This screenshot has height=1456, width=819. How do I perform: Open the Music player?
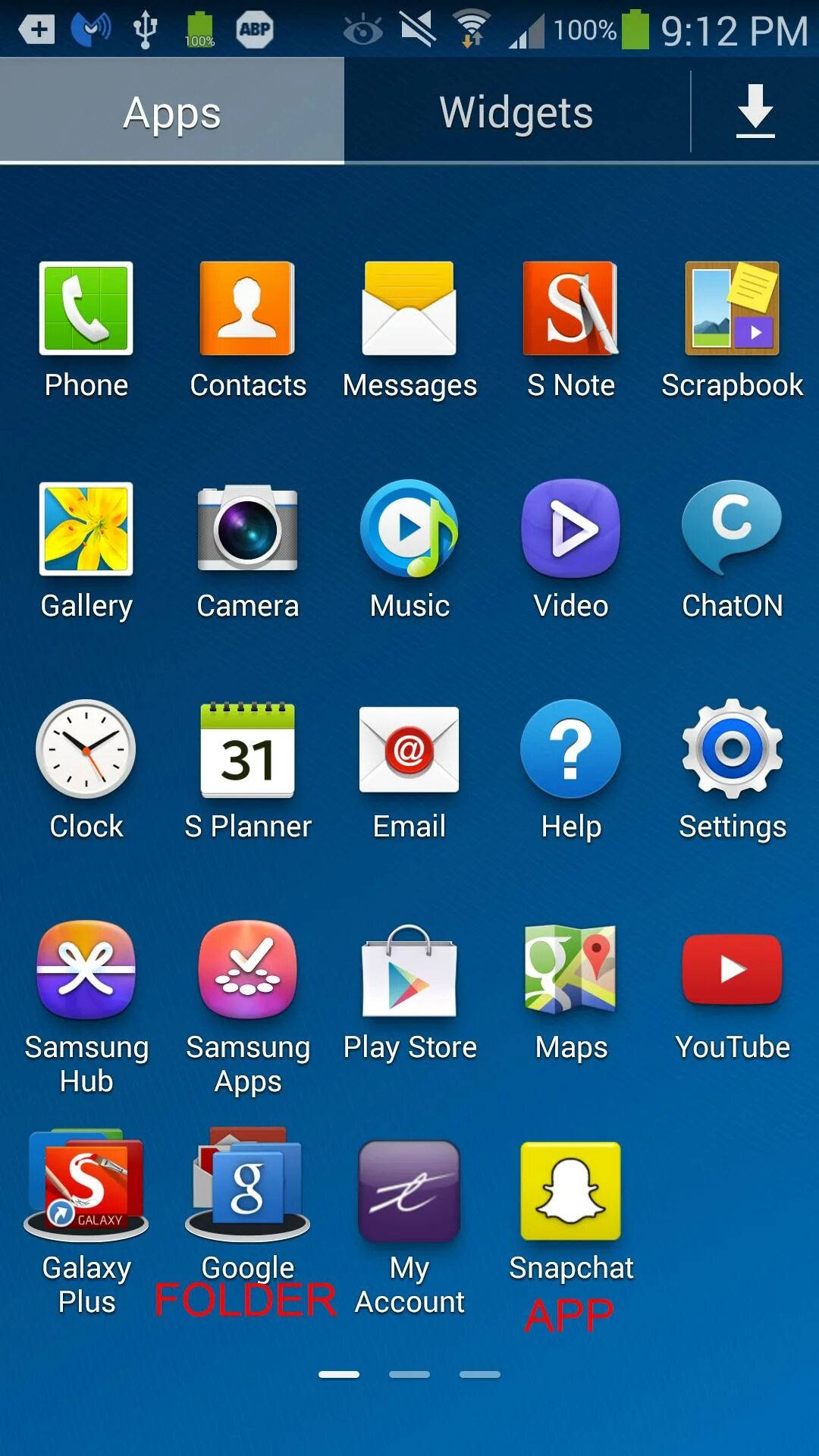(x=409, y=529)
